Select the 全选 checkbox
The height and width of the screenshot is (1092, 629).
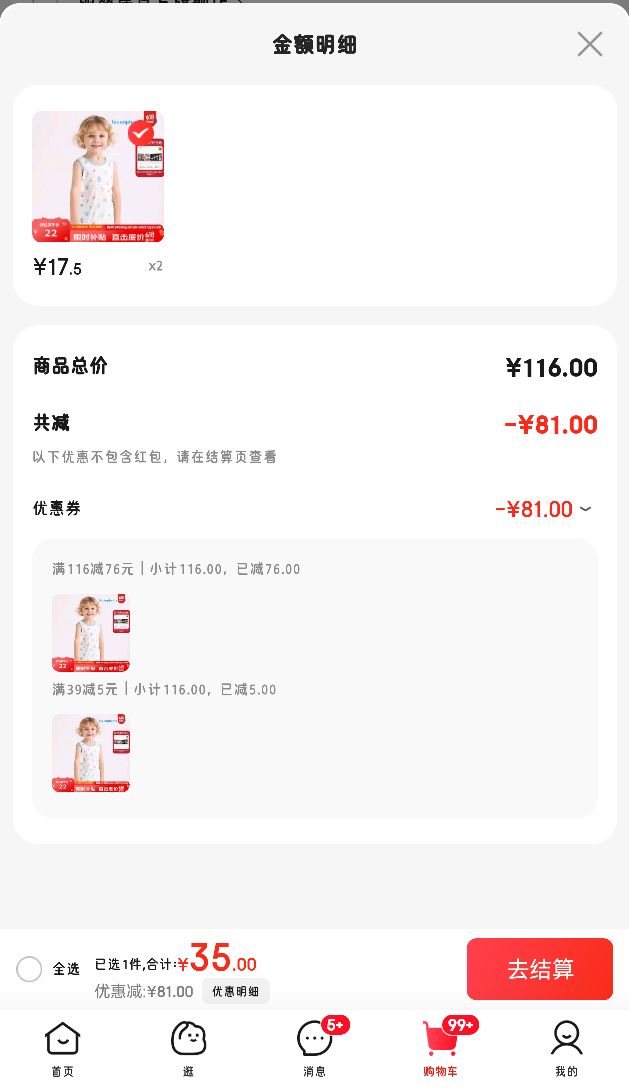click(x=29, y=969)
